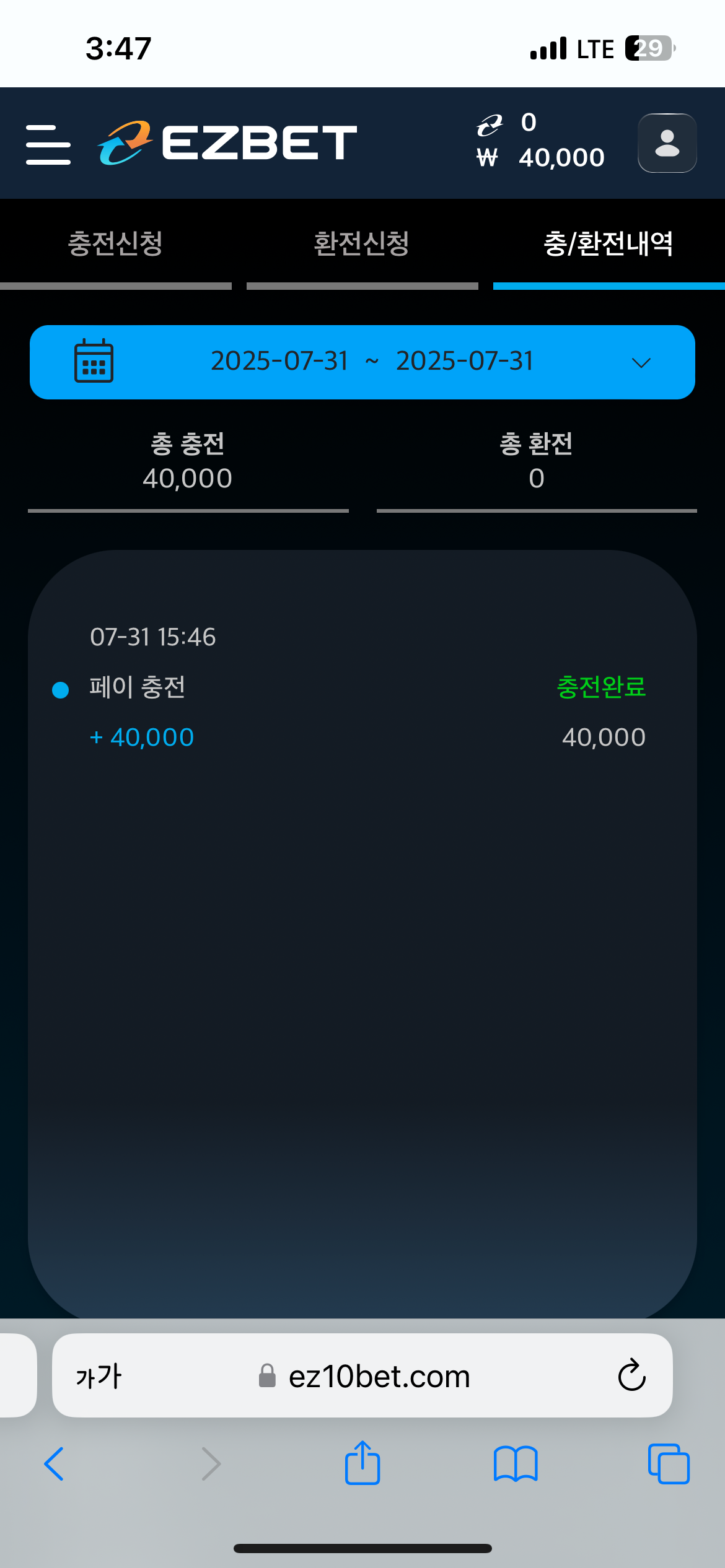Share this page from Safari

point(362,1463)
